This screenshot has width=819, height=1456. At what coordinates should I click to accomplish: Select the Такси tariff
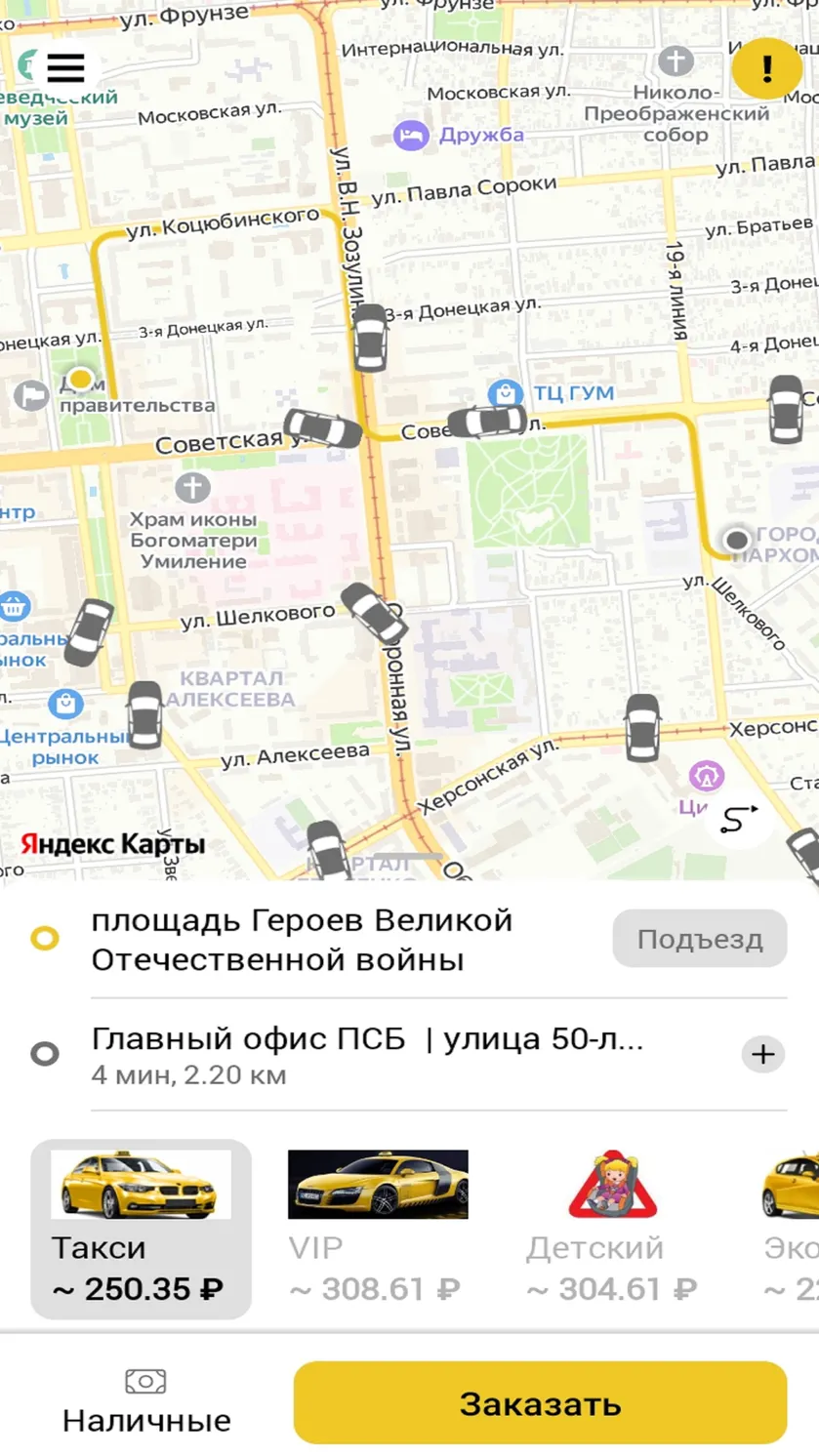pos(141,1229)
